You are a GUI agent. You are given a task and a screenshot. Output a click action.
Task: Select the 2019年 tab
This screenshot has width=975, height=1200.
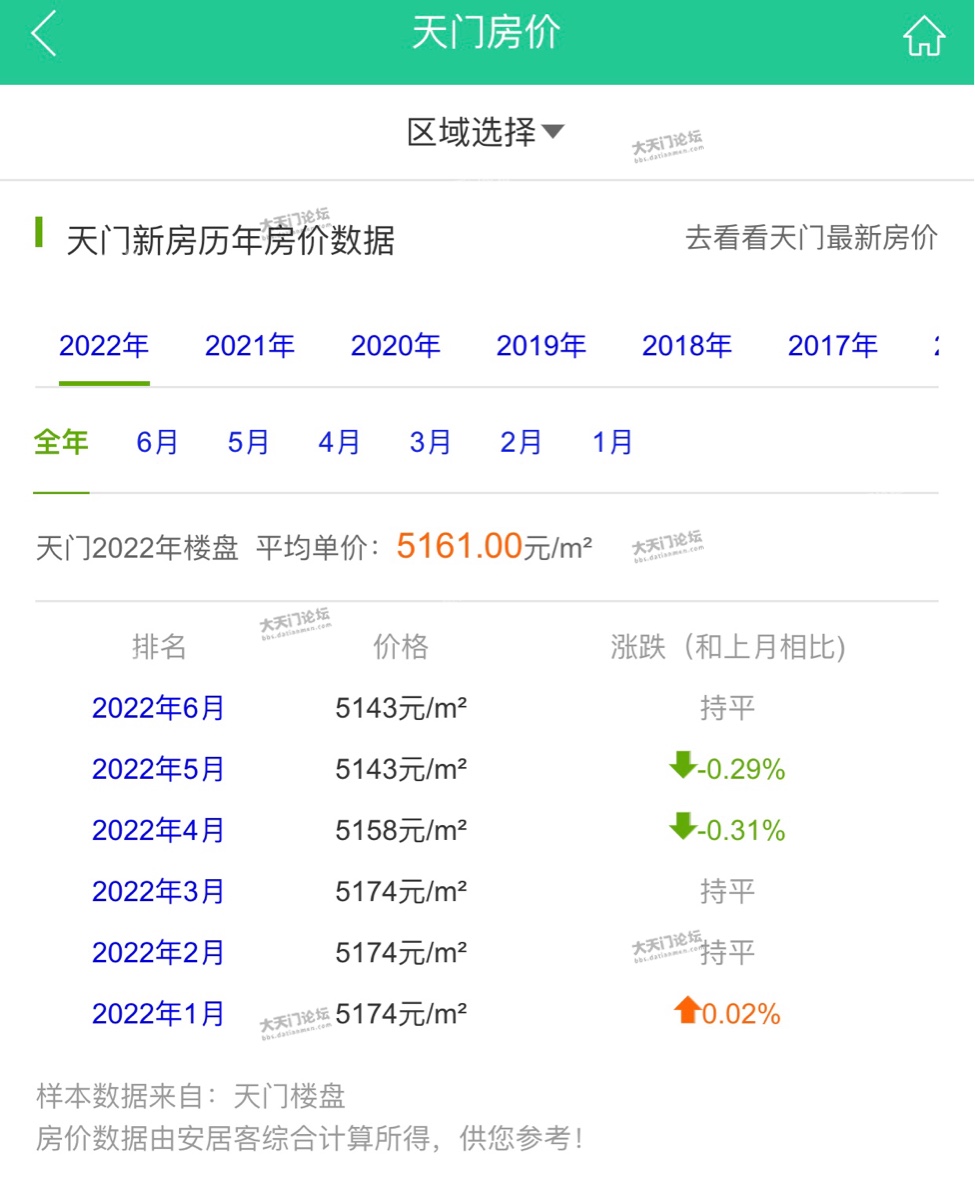(x=541, y=346)
